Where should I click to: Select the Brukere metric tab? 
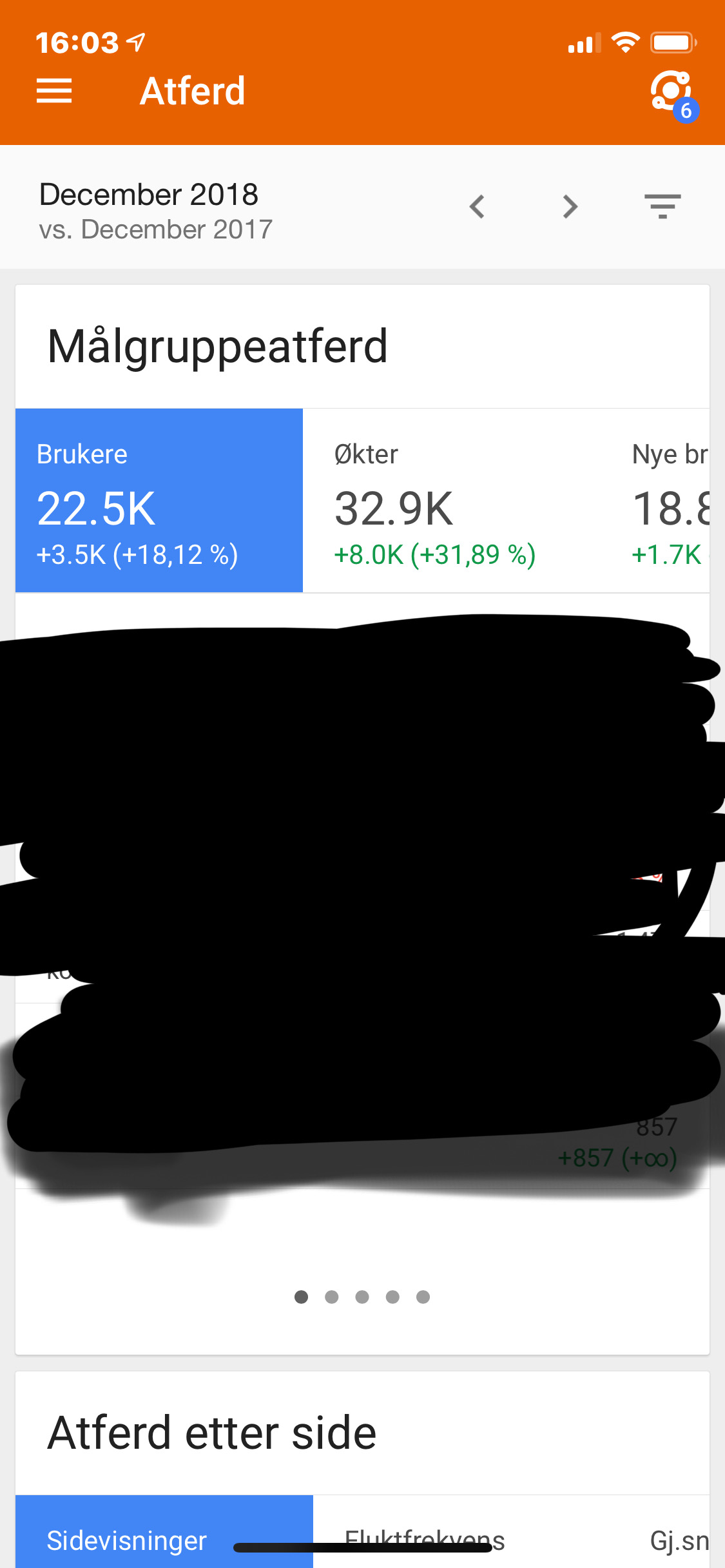point(159,500)
